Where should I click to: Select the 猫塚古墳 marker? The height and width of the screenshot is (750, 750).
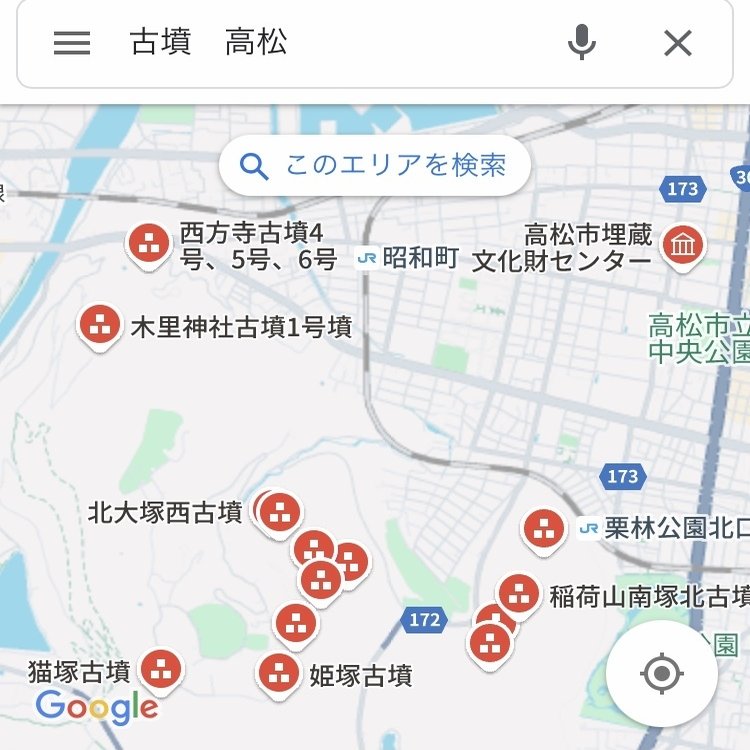coord(161,670)
